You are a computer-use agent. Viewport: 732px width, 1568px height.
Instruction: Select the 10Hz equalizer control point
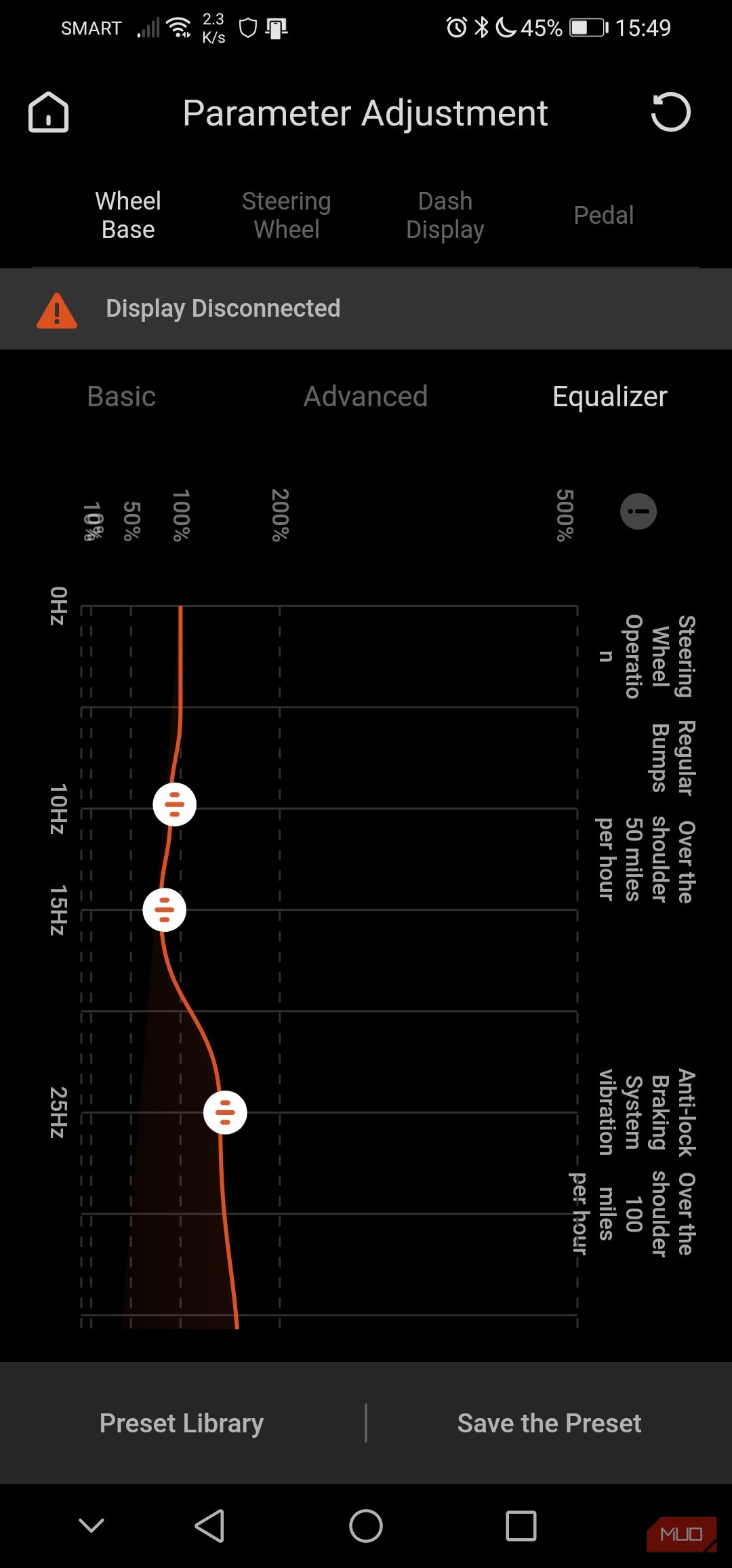[x=175, y=804]
